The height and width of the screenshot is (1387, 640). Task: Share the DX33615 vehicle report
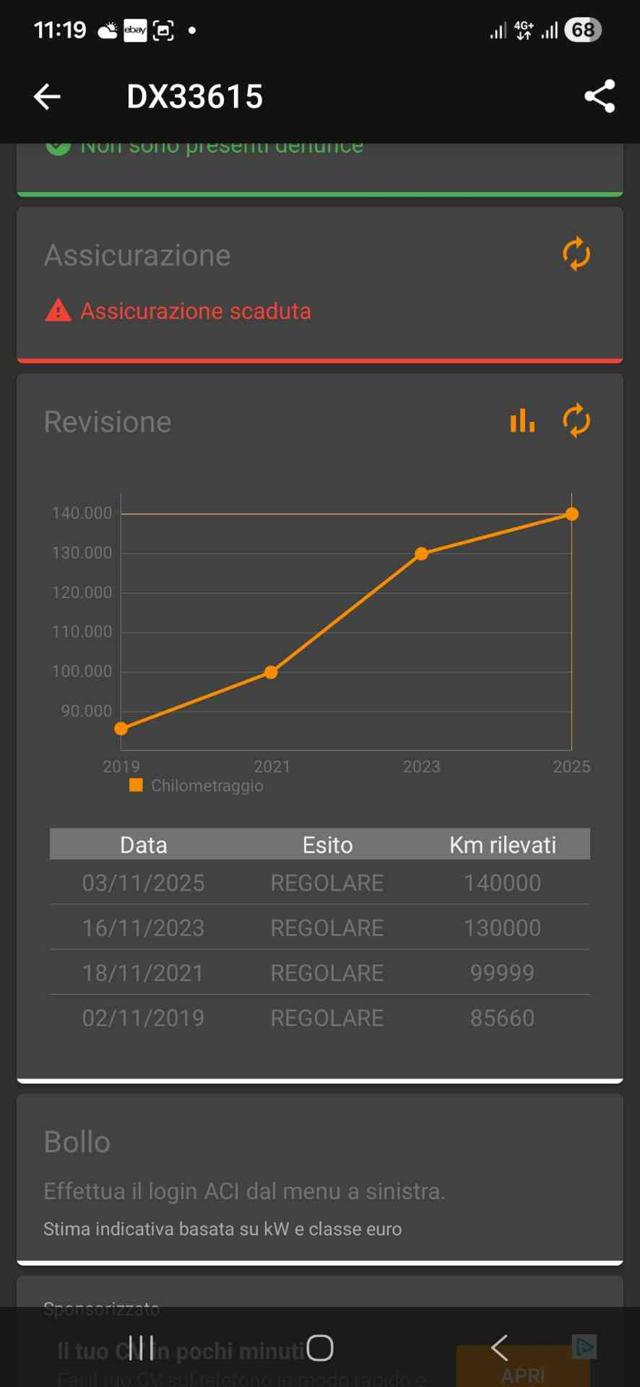599,96
